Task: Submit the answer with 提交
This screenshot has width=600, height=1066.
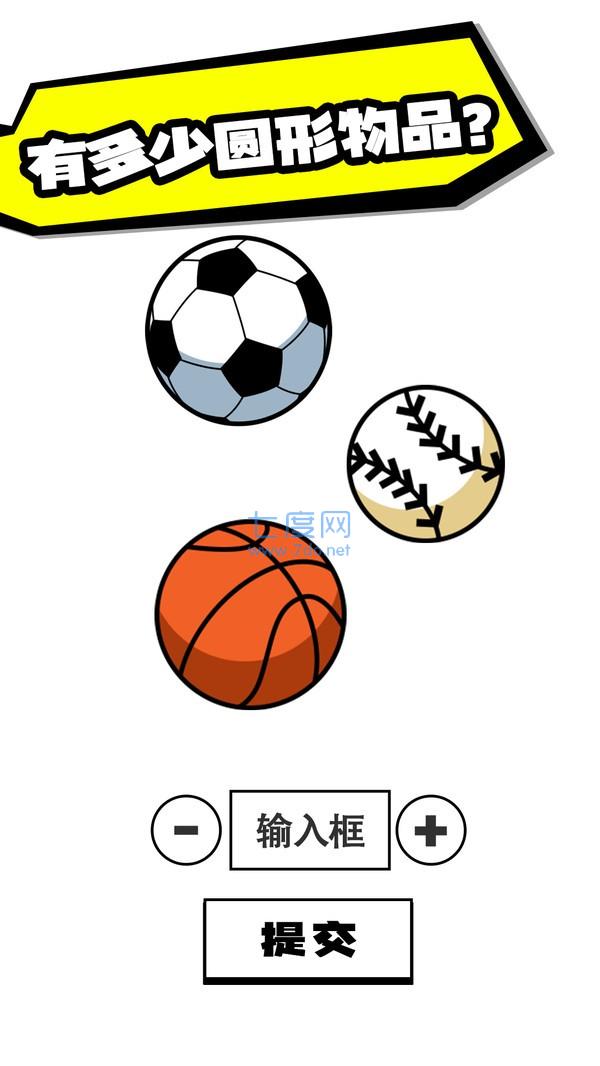Action: pos(308,939)
